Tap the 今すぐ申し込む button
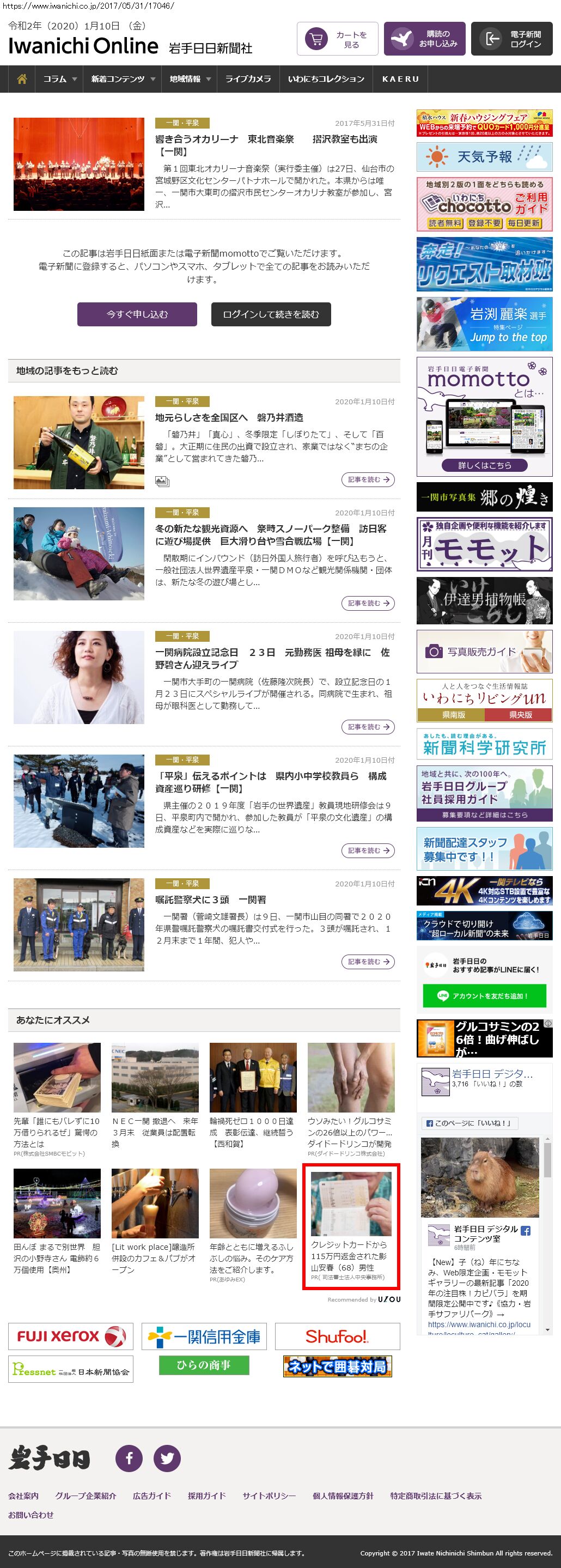 point(137,314)
